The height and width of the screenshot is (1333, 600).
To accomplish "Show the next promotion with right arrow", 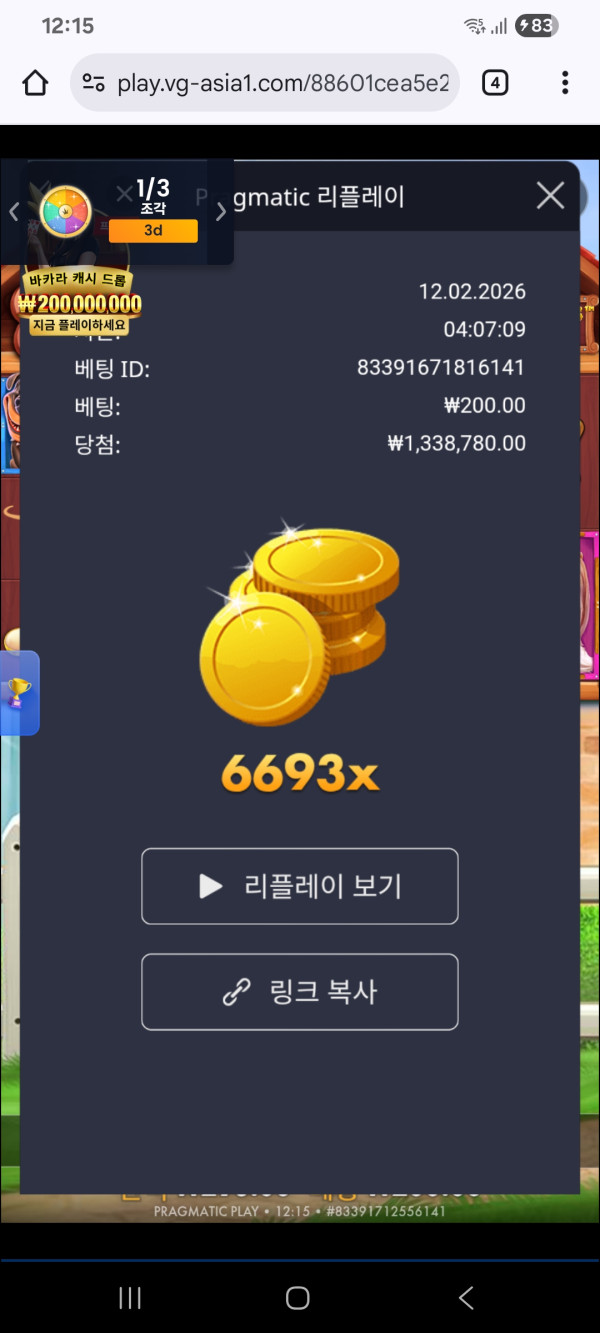I will coord(221,212).
